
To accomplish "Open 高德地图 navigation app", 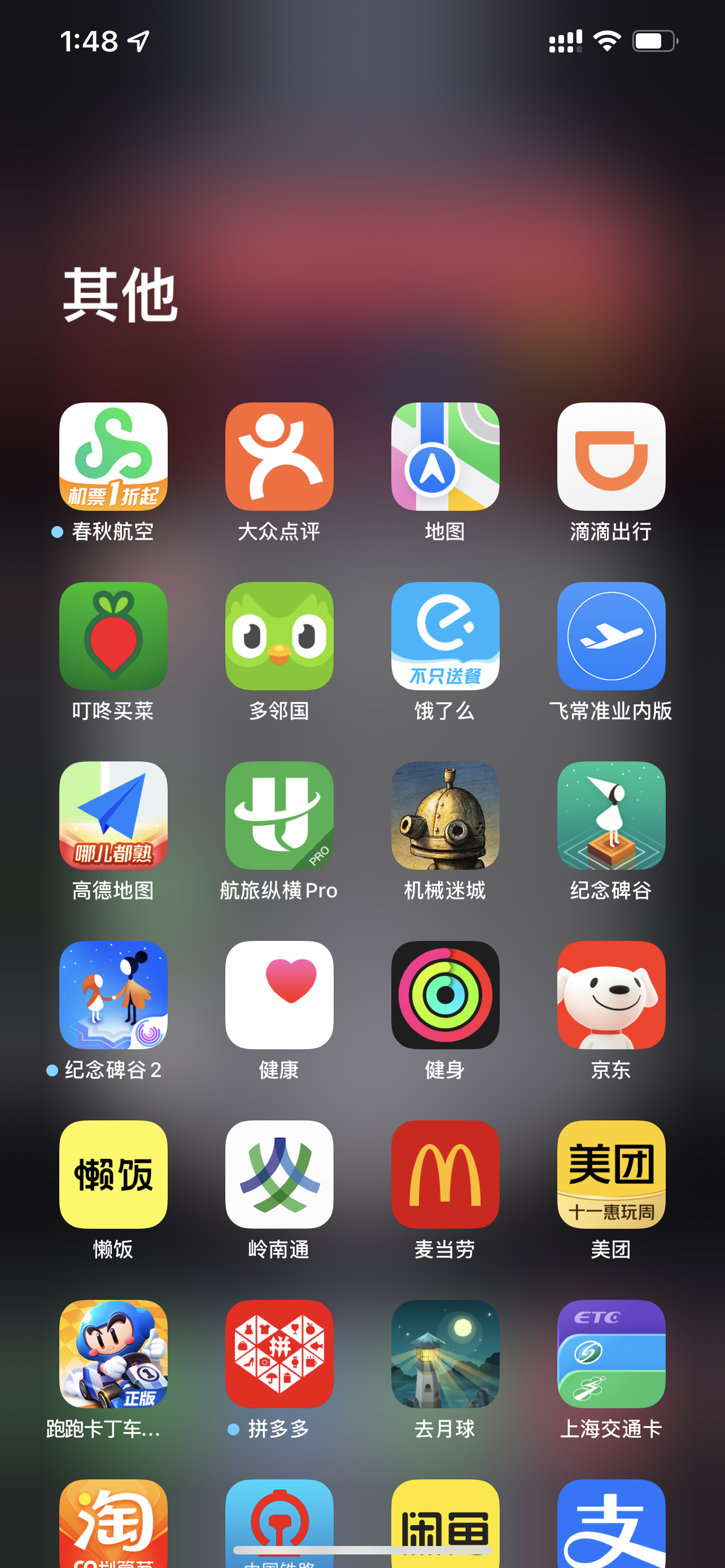I will pos(113,816).
